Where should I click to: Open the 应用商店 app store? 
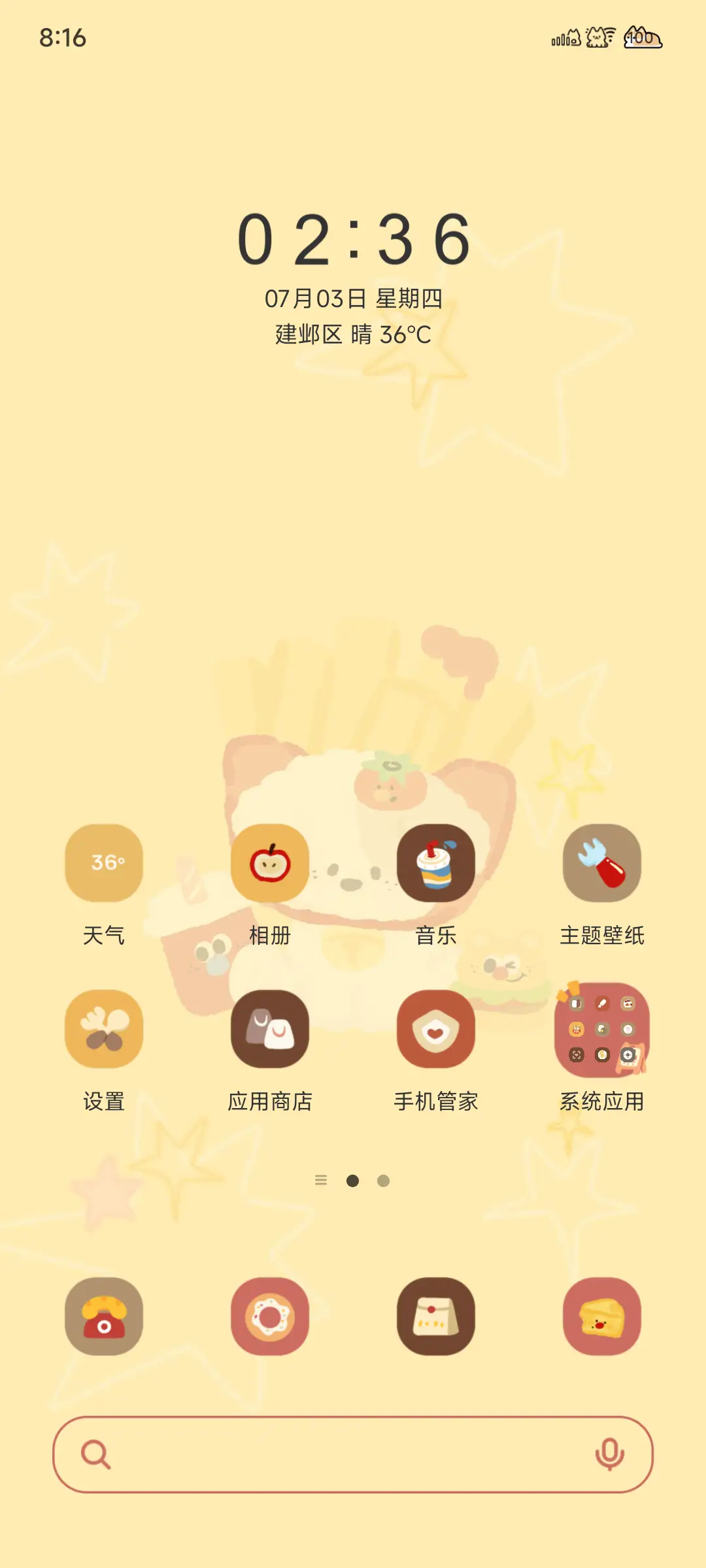click(x=271, y=1029)
